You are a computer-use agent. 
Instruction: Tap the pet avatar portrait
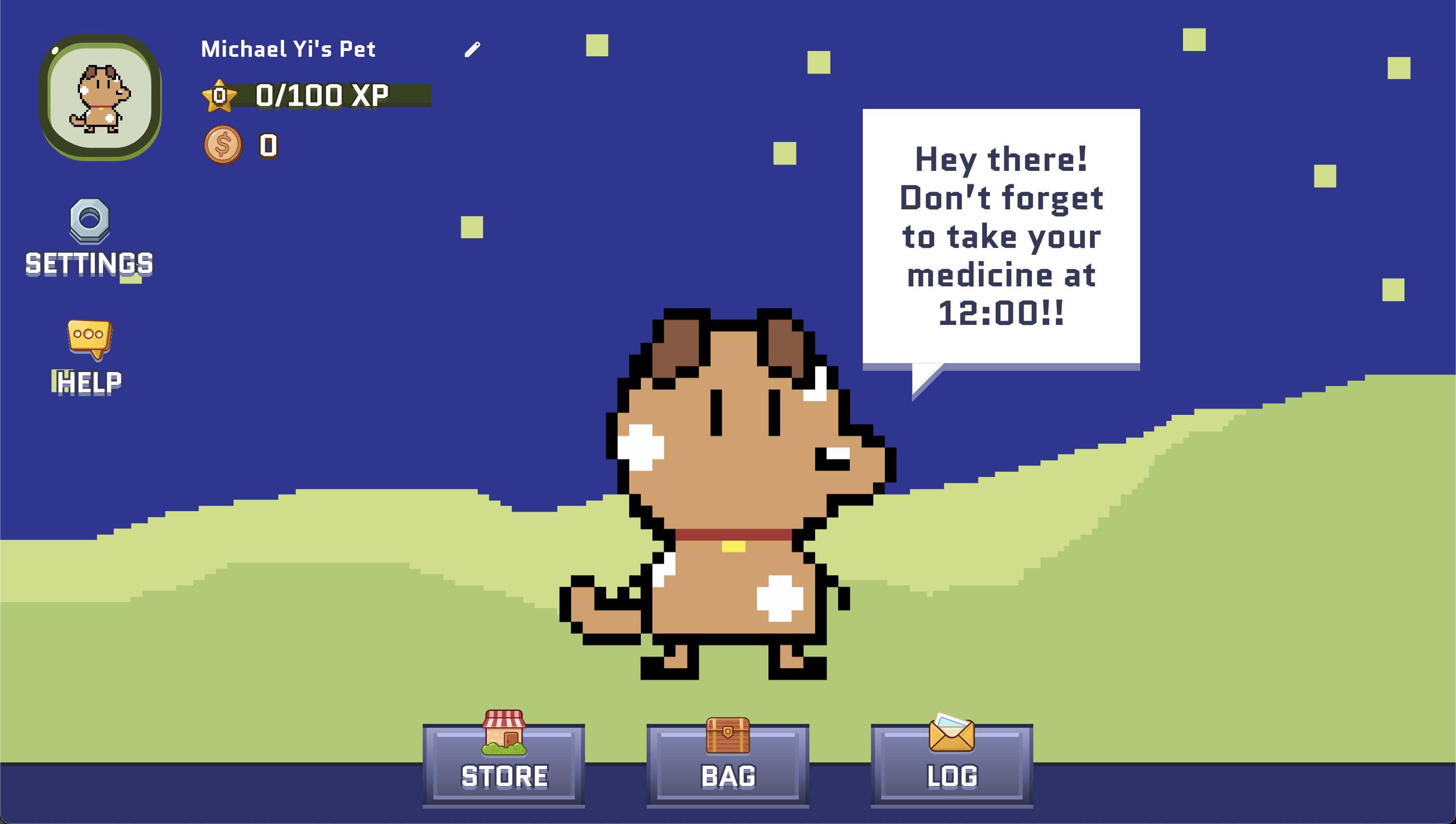pyautogui.click(x=101, y=97)
